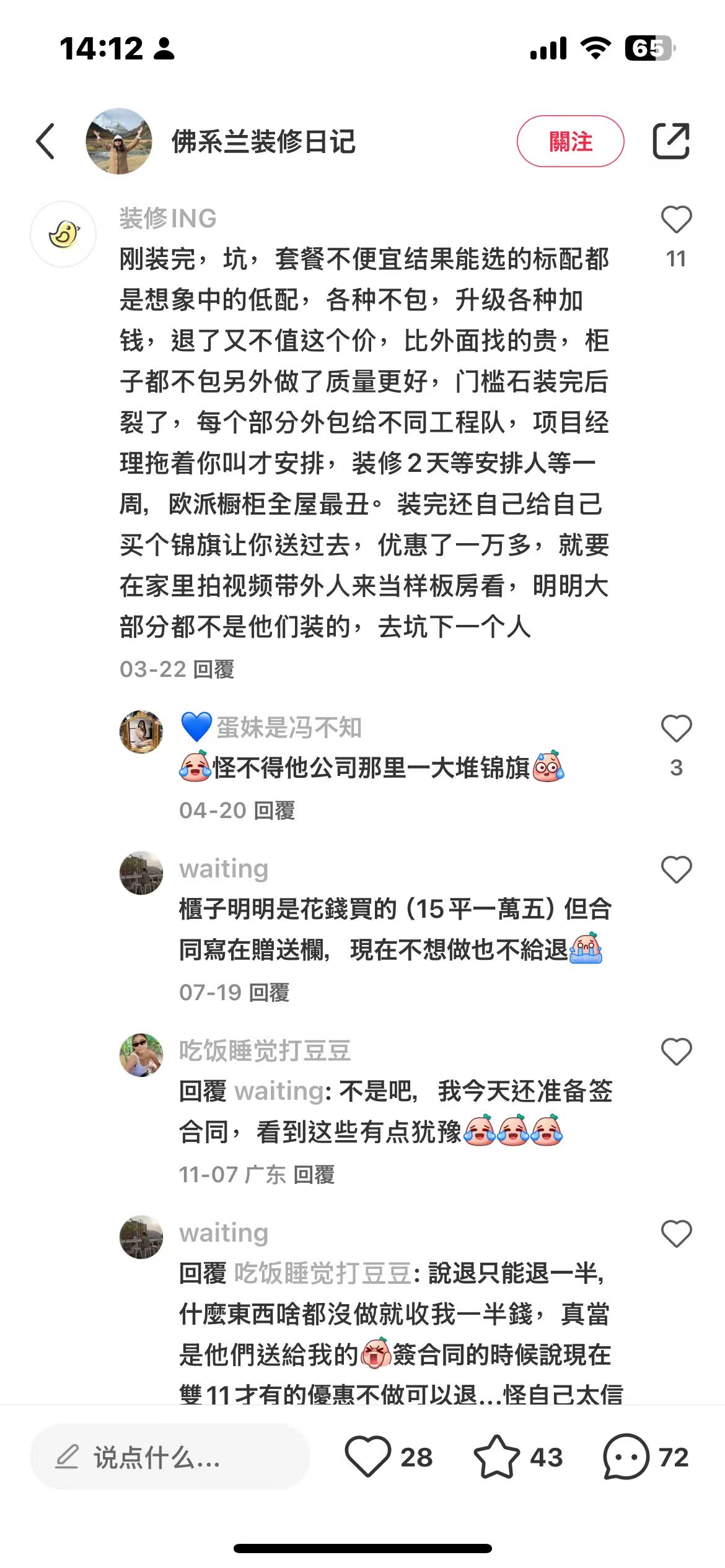Like waiting's 07-19 comment
Screen dimensions: 725x1568
(676, 870)
